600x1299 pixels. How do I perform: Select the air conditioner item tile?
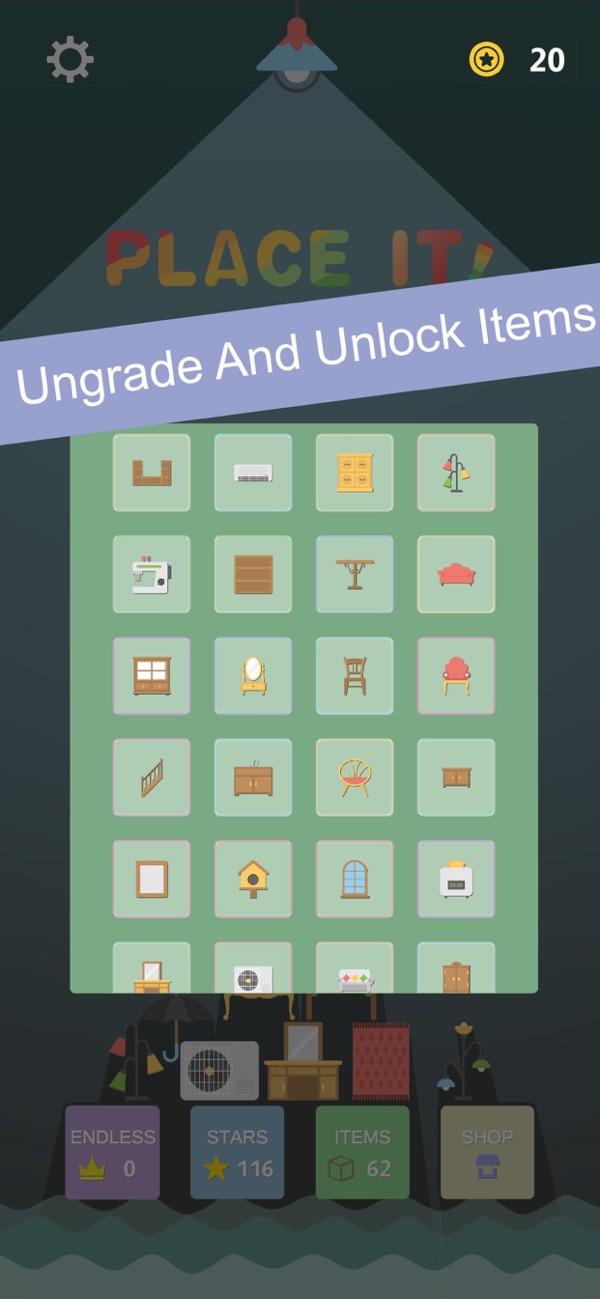253,473
